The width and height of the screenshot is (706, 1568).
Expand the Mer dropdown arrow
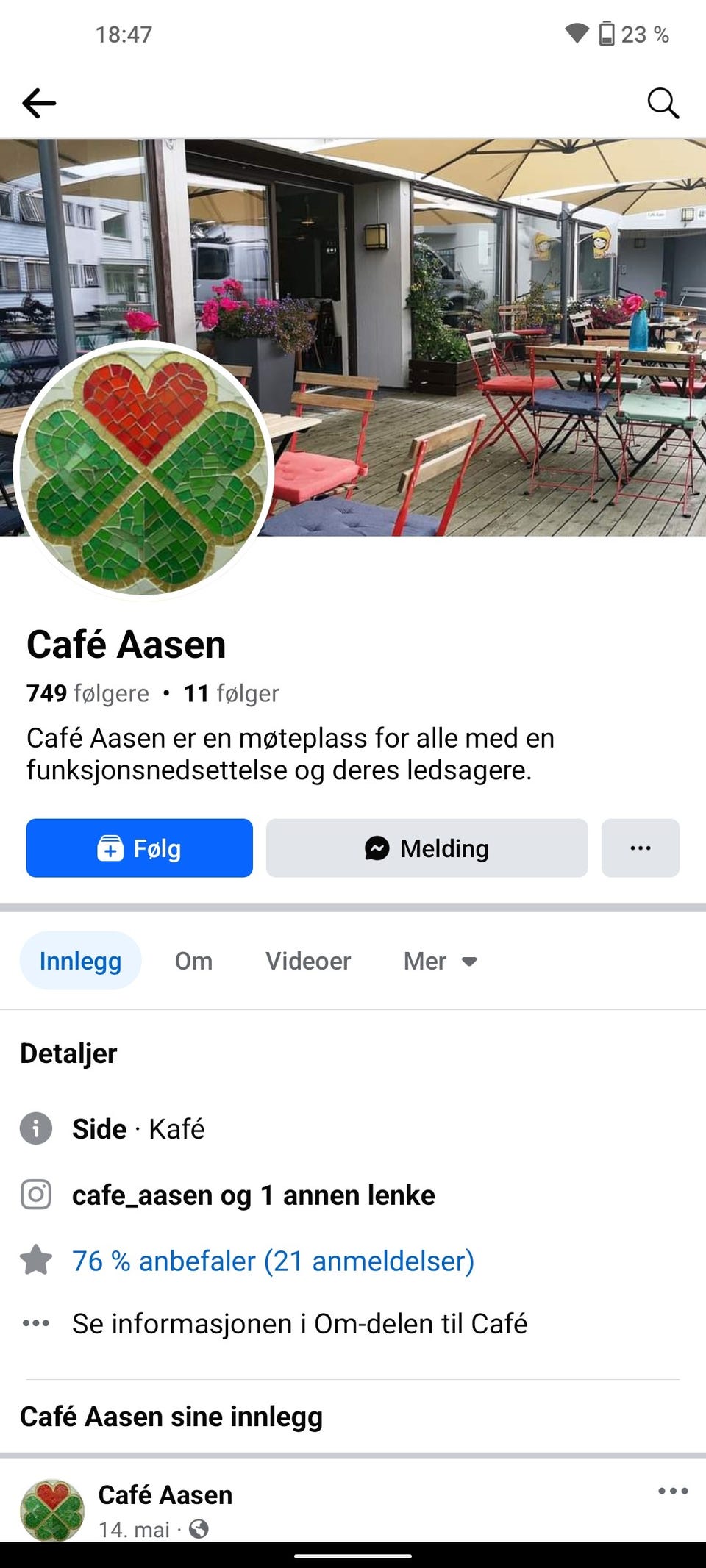pos(471,961)
